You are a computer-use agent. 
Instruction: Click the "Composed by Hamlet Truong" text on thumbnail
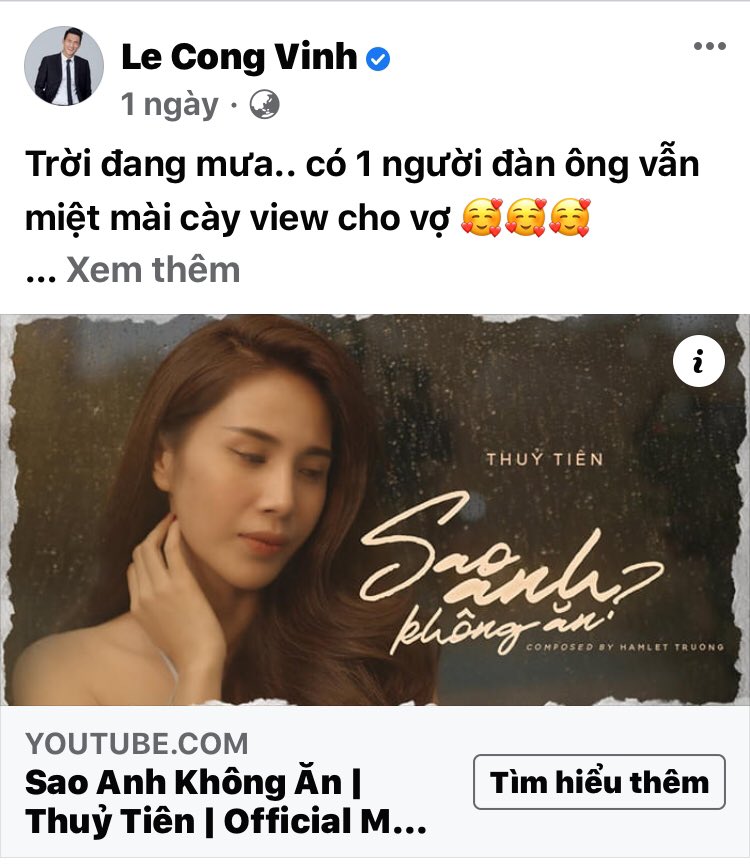625,647
